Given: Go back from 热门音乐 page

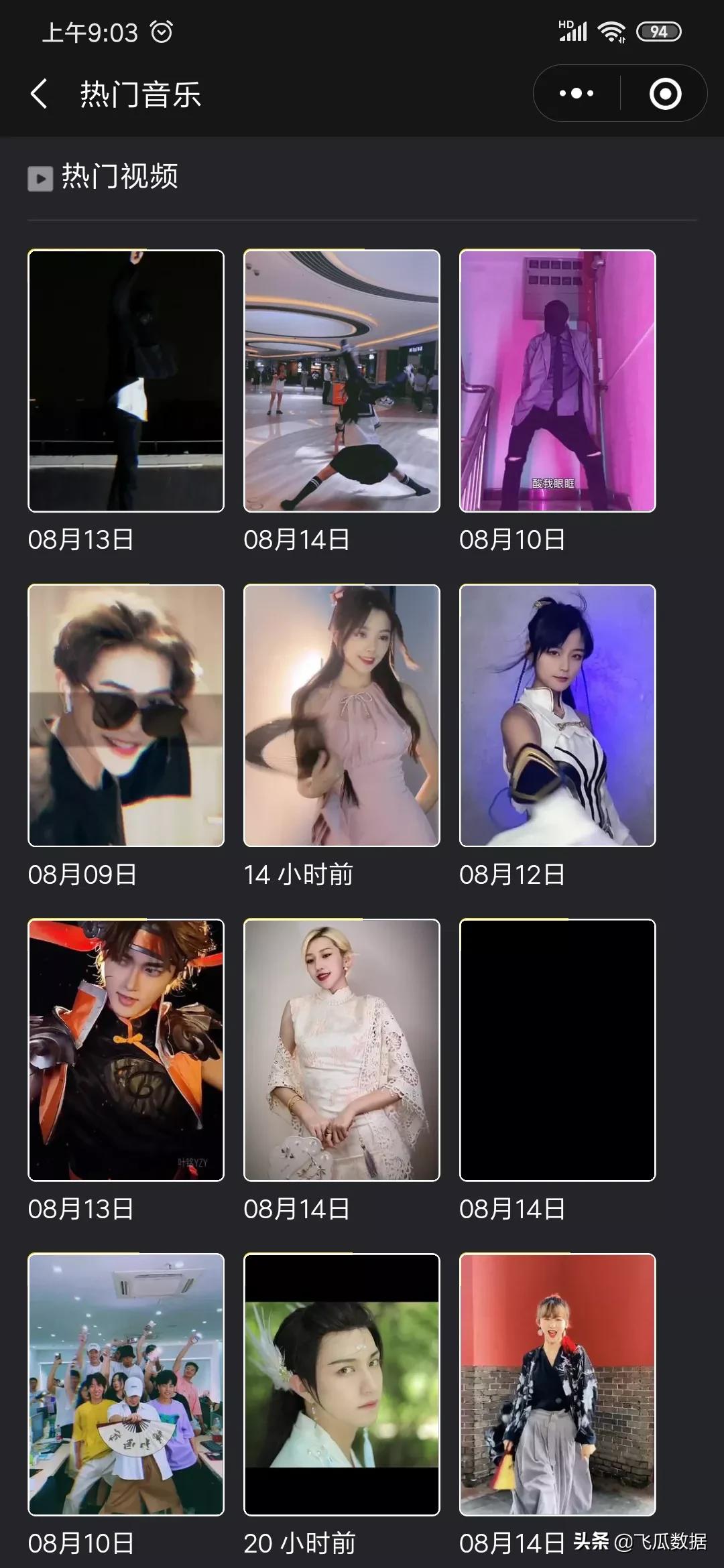Looking at the screenshot, I should (39, 93).
